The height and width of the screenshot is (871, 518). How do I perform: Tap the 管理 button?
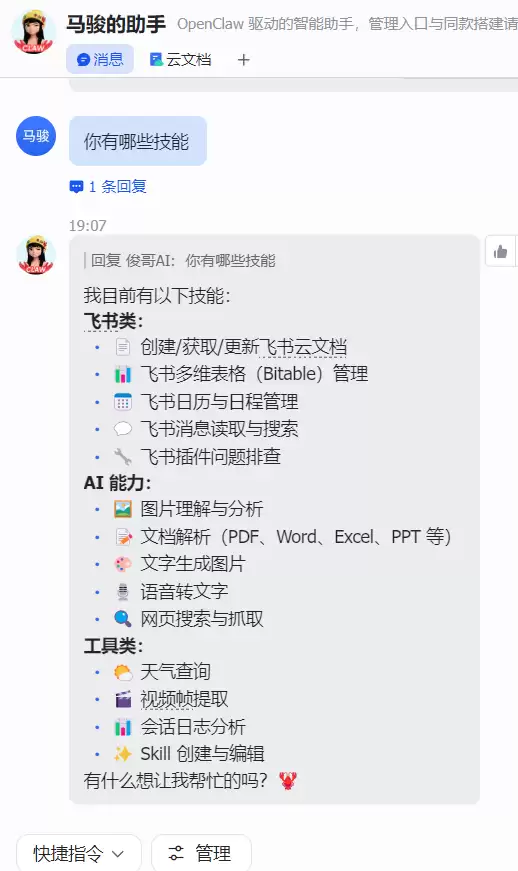[201, 853]
